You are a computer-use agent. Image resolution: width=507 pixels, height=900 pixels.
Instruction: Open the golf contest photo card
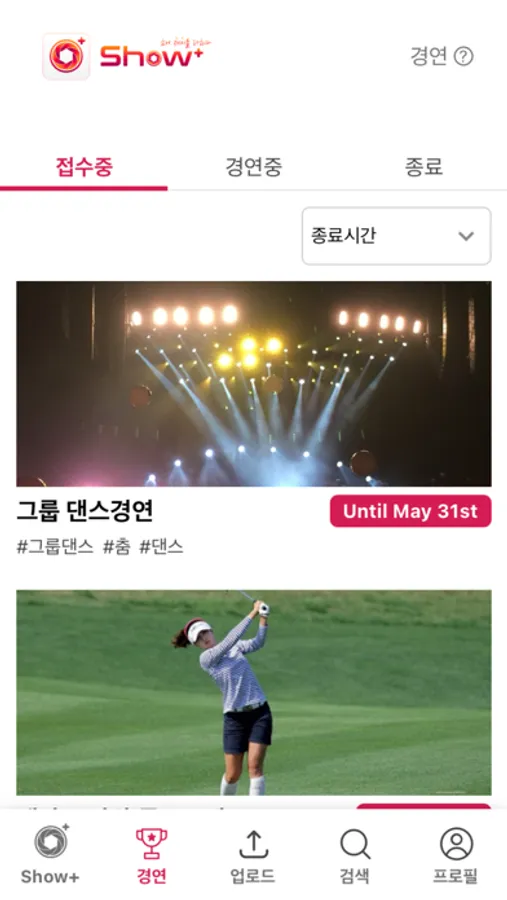254,692
